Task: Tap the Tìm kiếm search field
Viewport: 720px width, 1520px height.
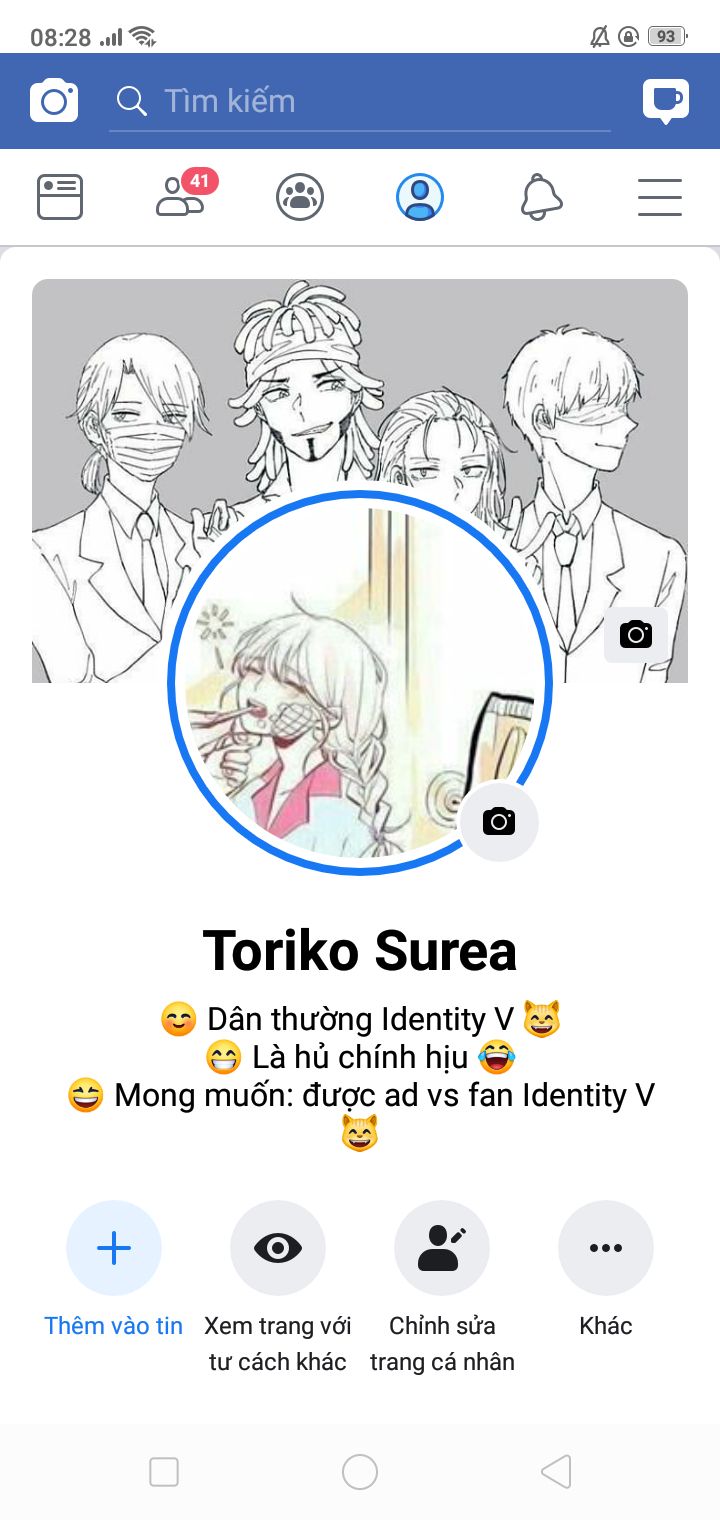Action: pyautogui.click(x=360, y=101)
